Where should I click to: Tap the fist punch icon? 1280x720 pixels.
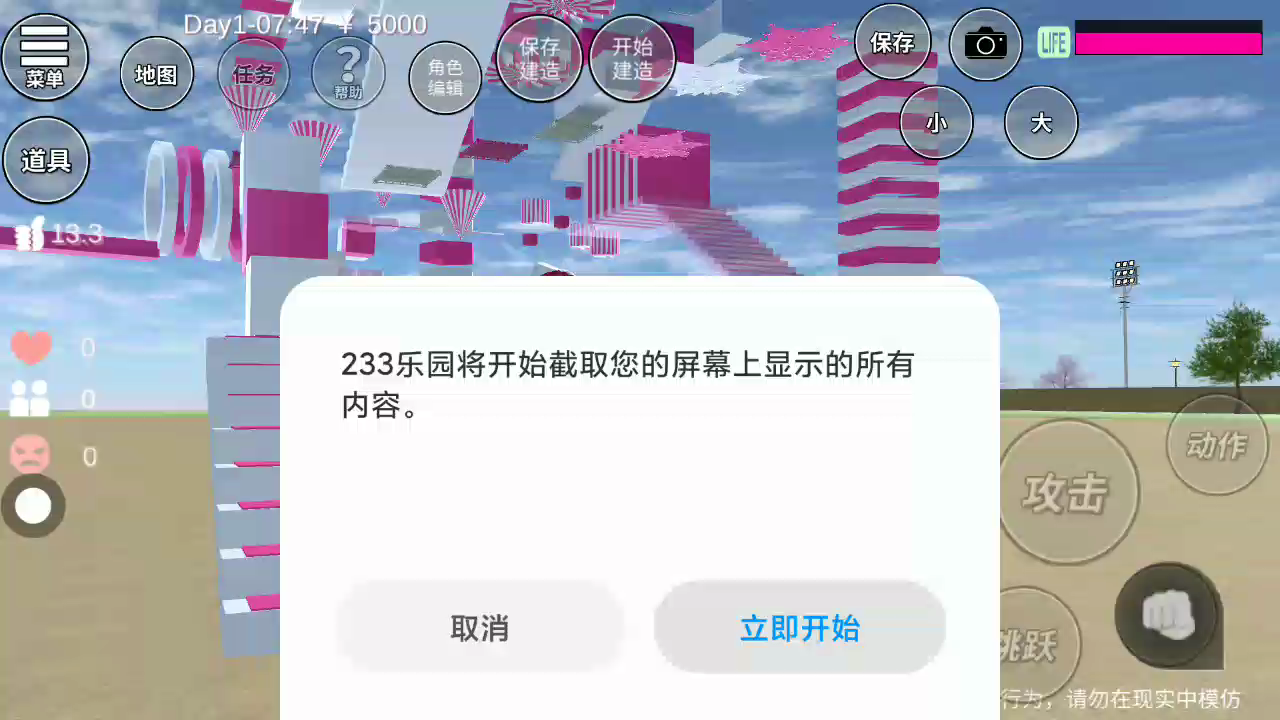click(x=1167, y=612)
